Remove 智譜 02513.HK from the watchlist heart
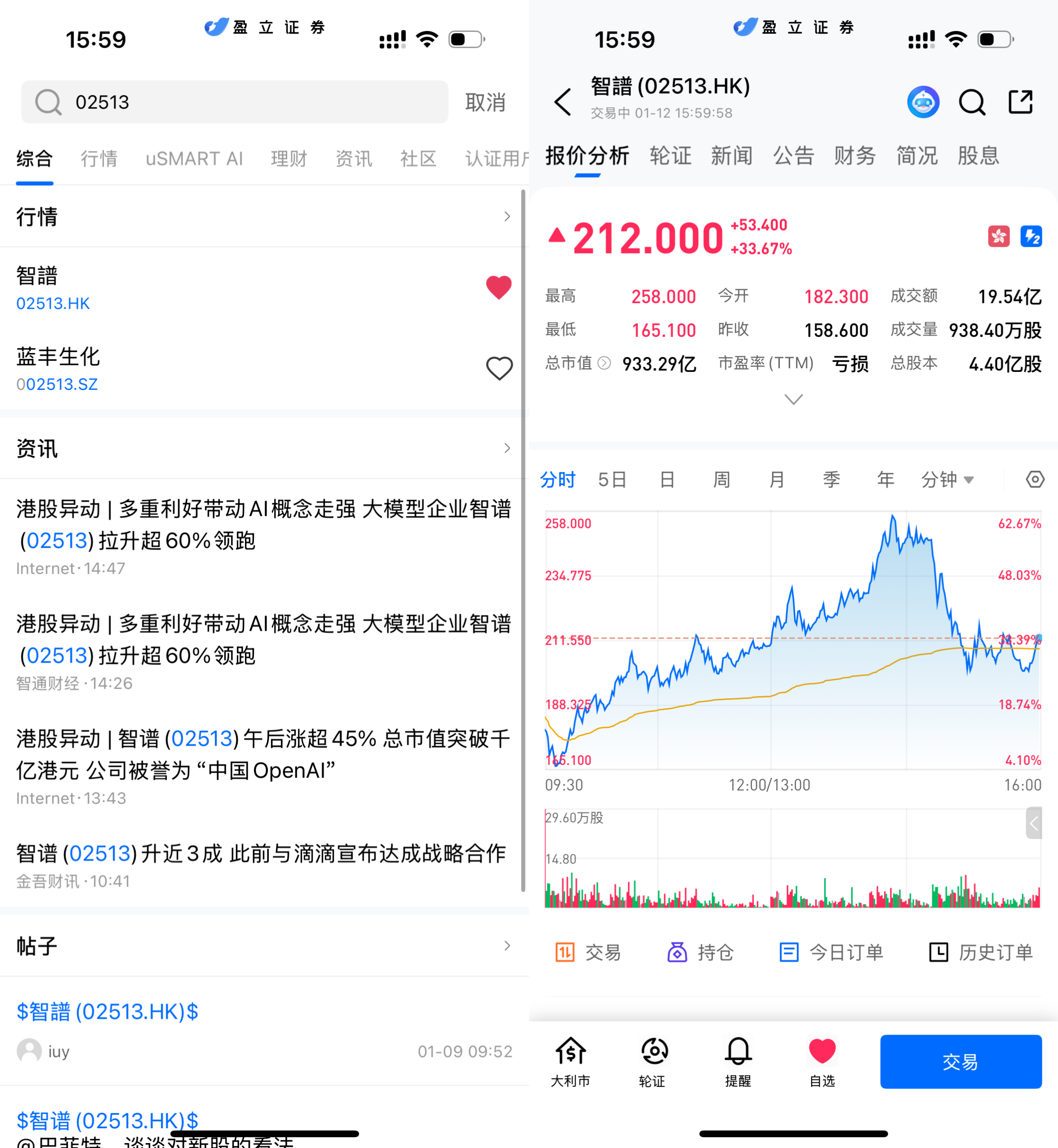Image resolution: width=1058 pixels, height=1148 pixels. click(498, 287)
